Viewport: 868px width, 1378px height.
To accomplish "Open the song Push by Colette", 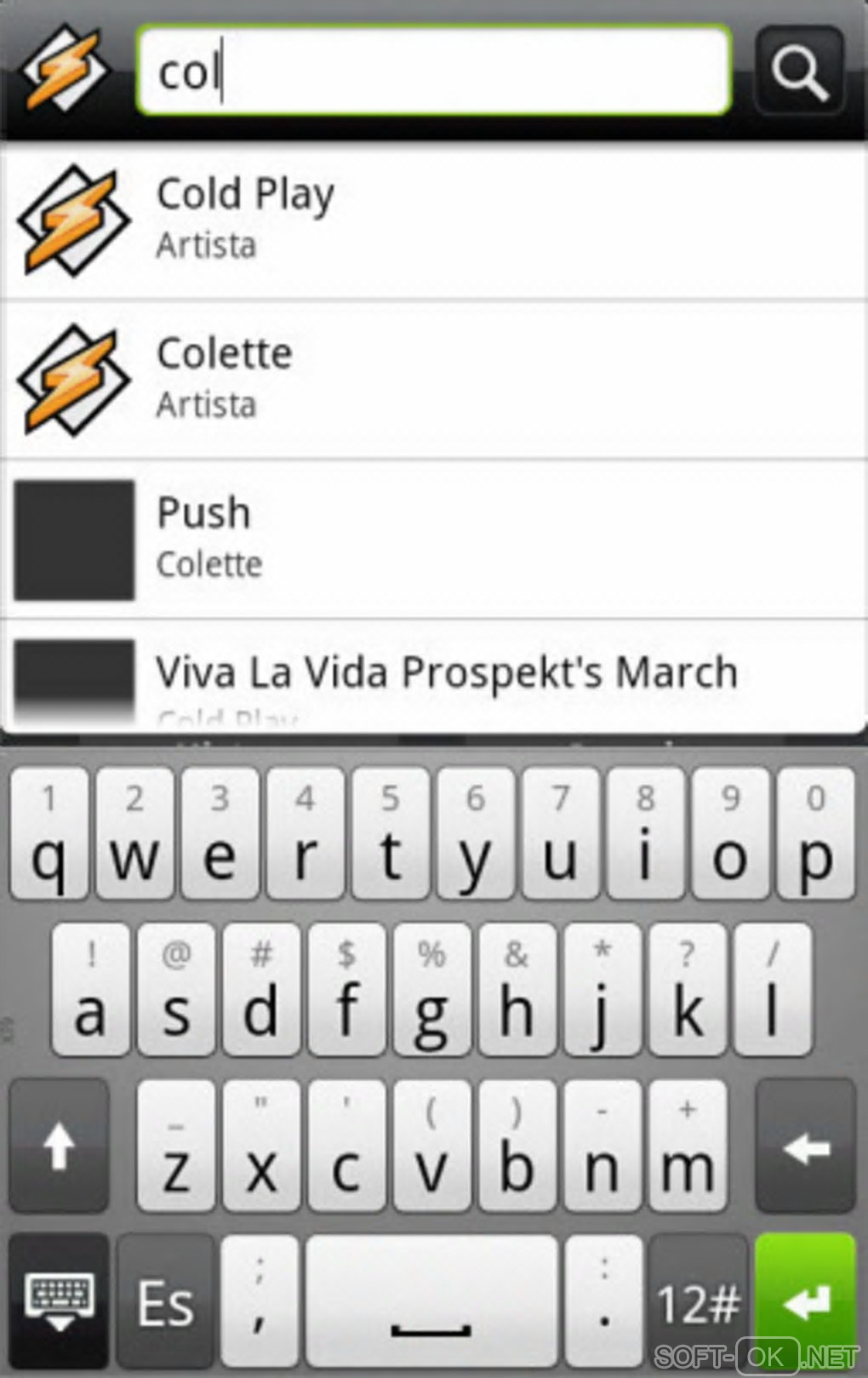I will pyautogui.click(x=434, y=538).
